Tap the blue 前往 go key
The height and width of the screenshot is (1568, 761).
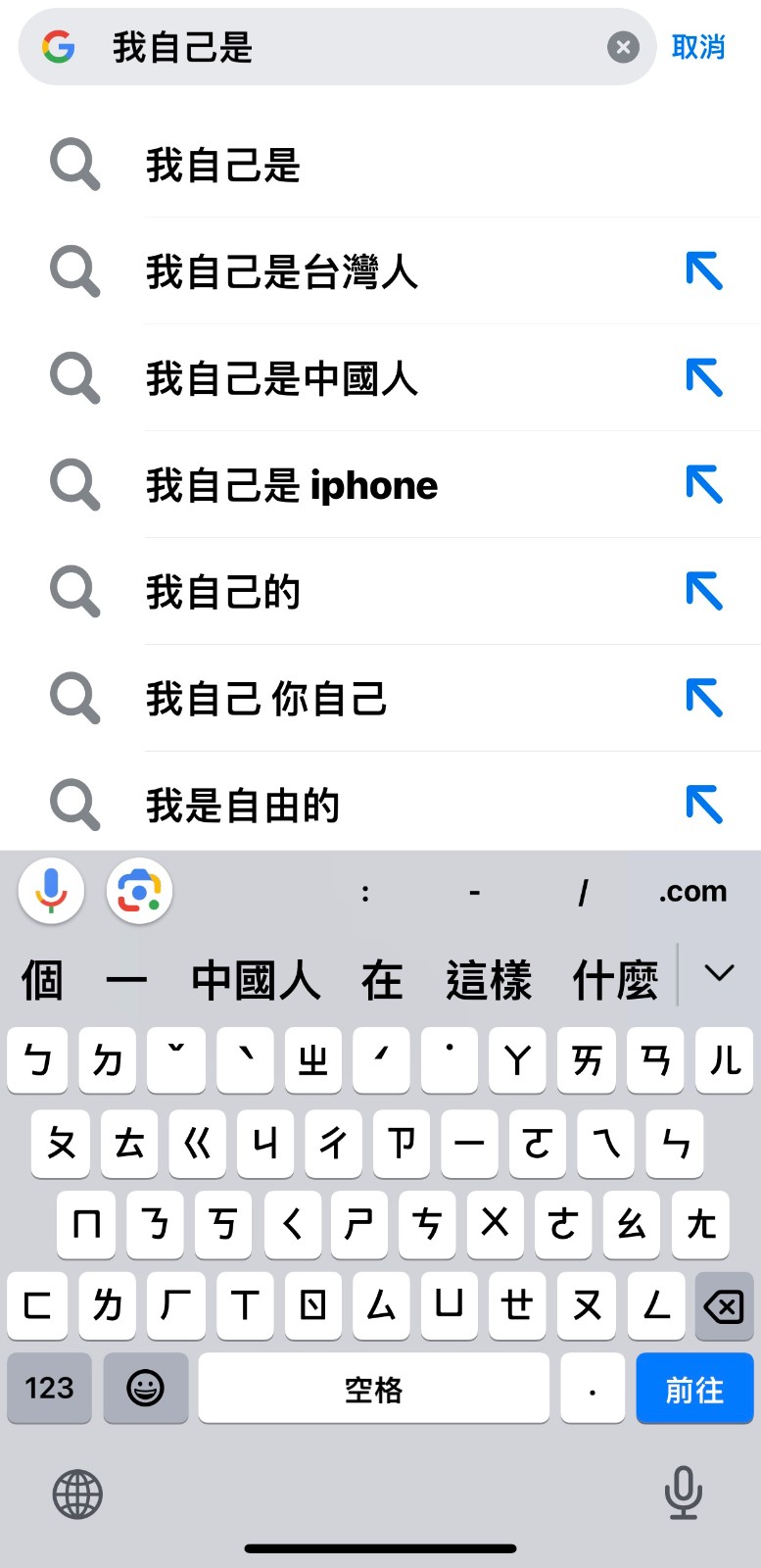pyautogui.click(x=694, y=1389)
